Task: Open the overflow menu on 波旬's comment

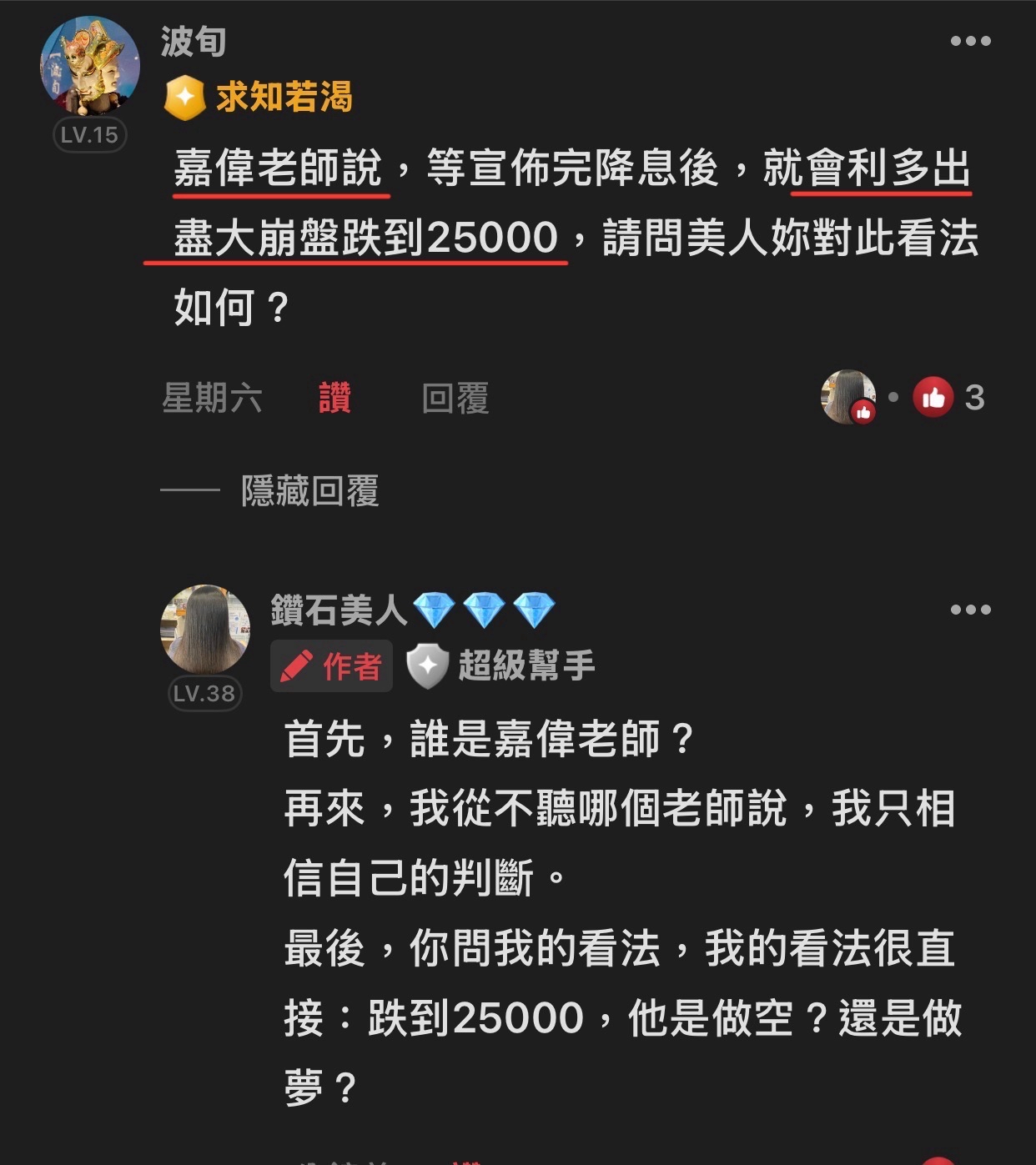Action: (970, 41)
